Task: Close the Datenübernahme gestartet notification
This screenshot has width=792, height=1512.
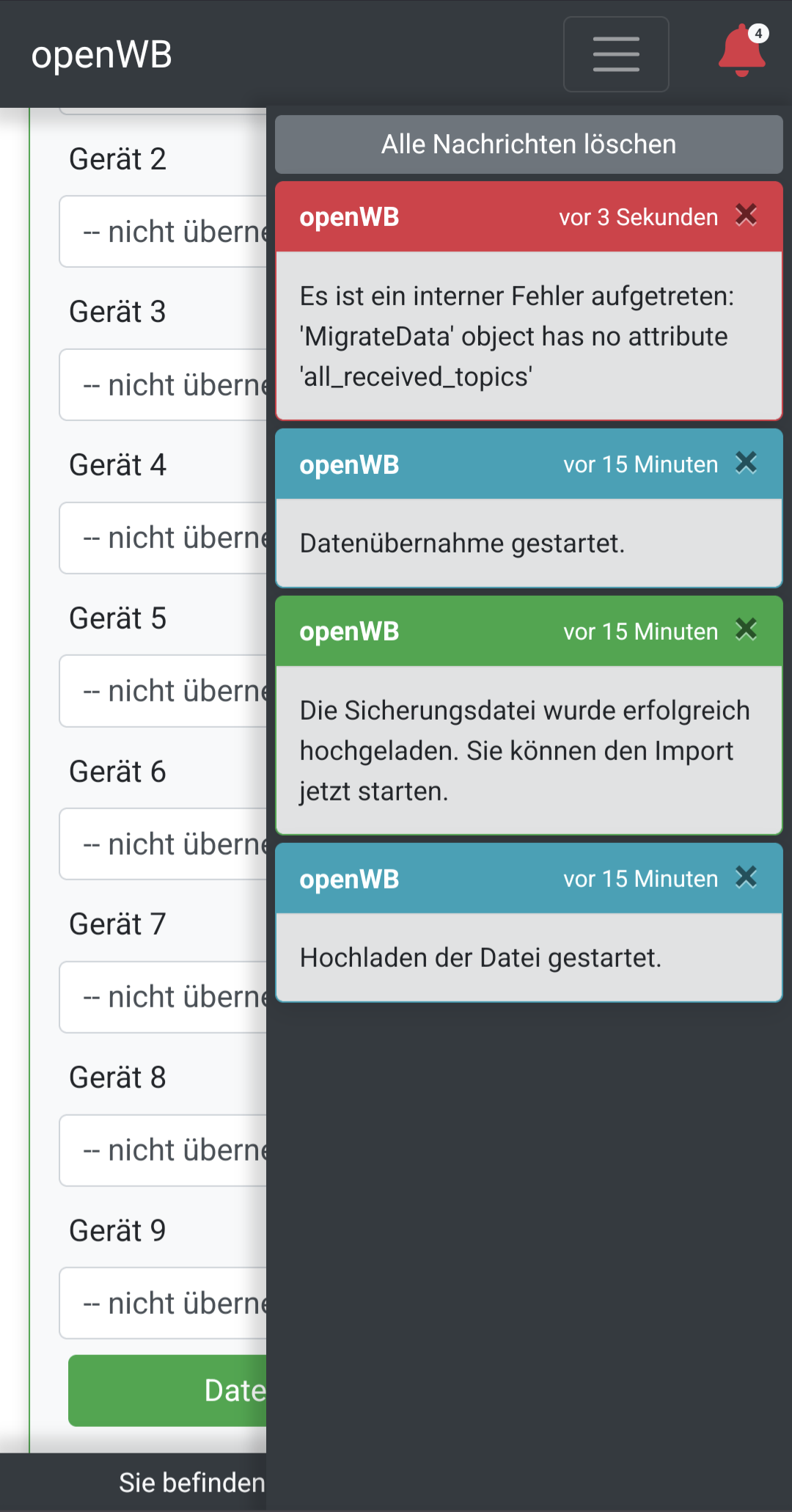Action: [746, 463]
